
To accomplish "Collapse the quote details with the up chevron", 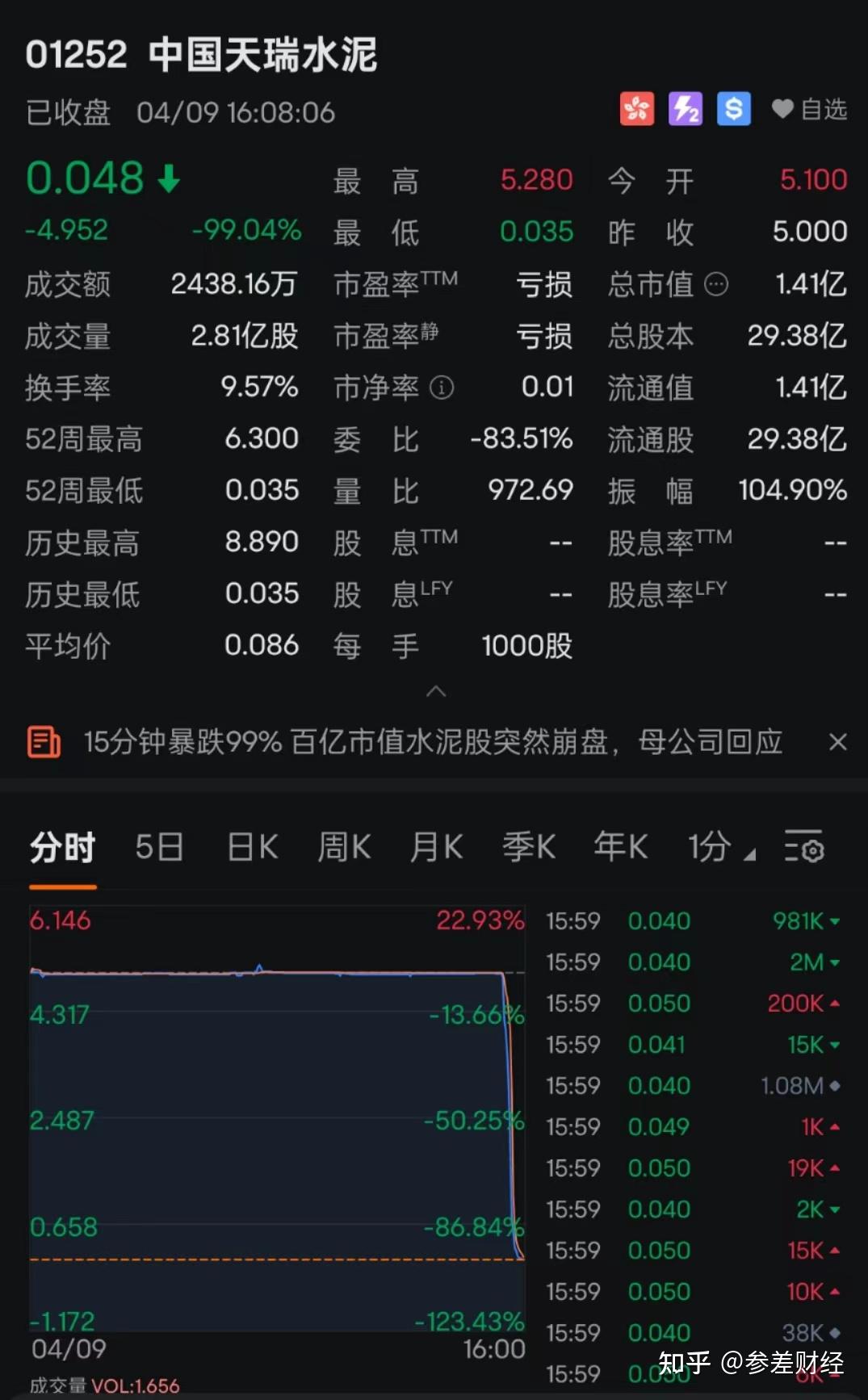I will (x=437, y=692).
